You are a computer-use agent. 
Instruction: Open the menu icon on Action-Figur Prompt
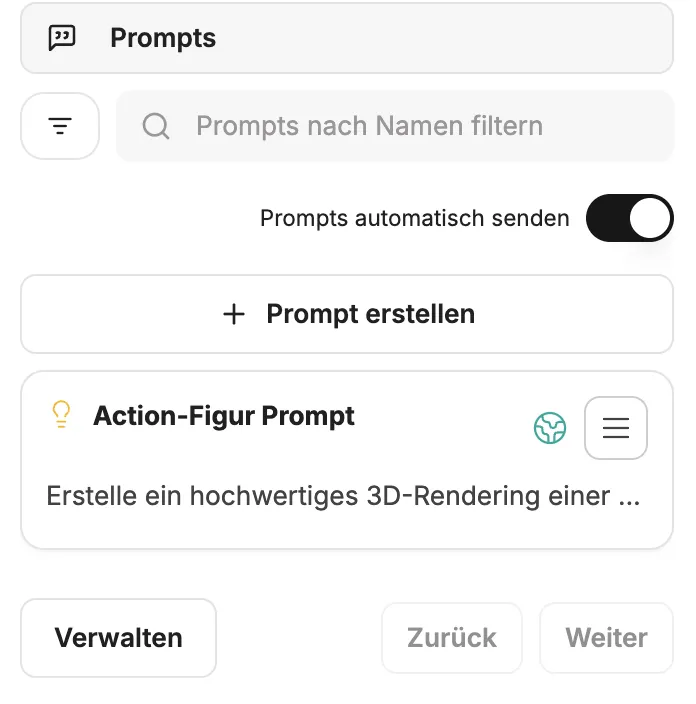click(x=615, y=428)
